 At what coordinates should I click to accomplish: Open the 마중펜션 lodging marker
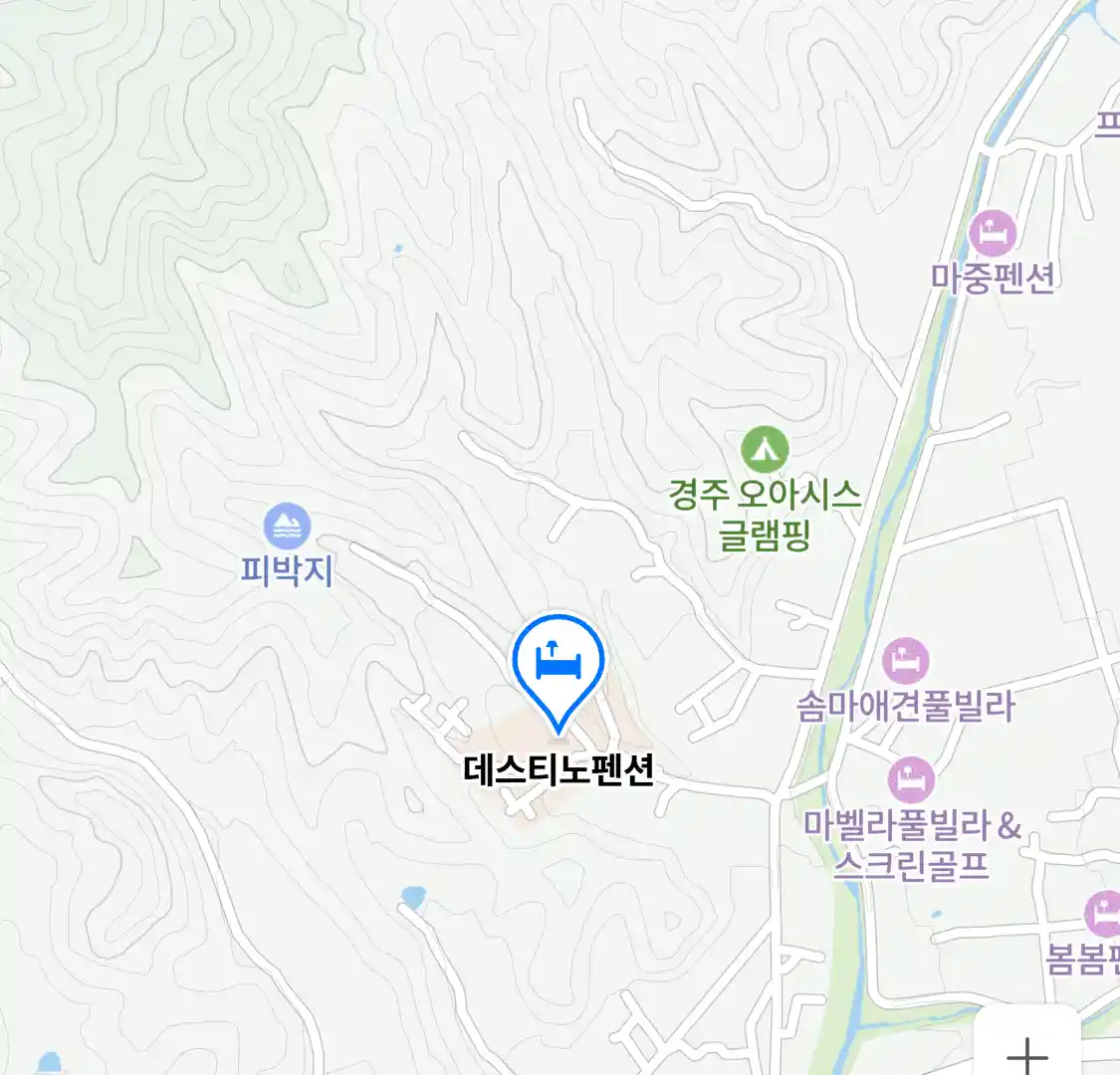pos(992,235)
